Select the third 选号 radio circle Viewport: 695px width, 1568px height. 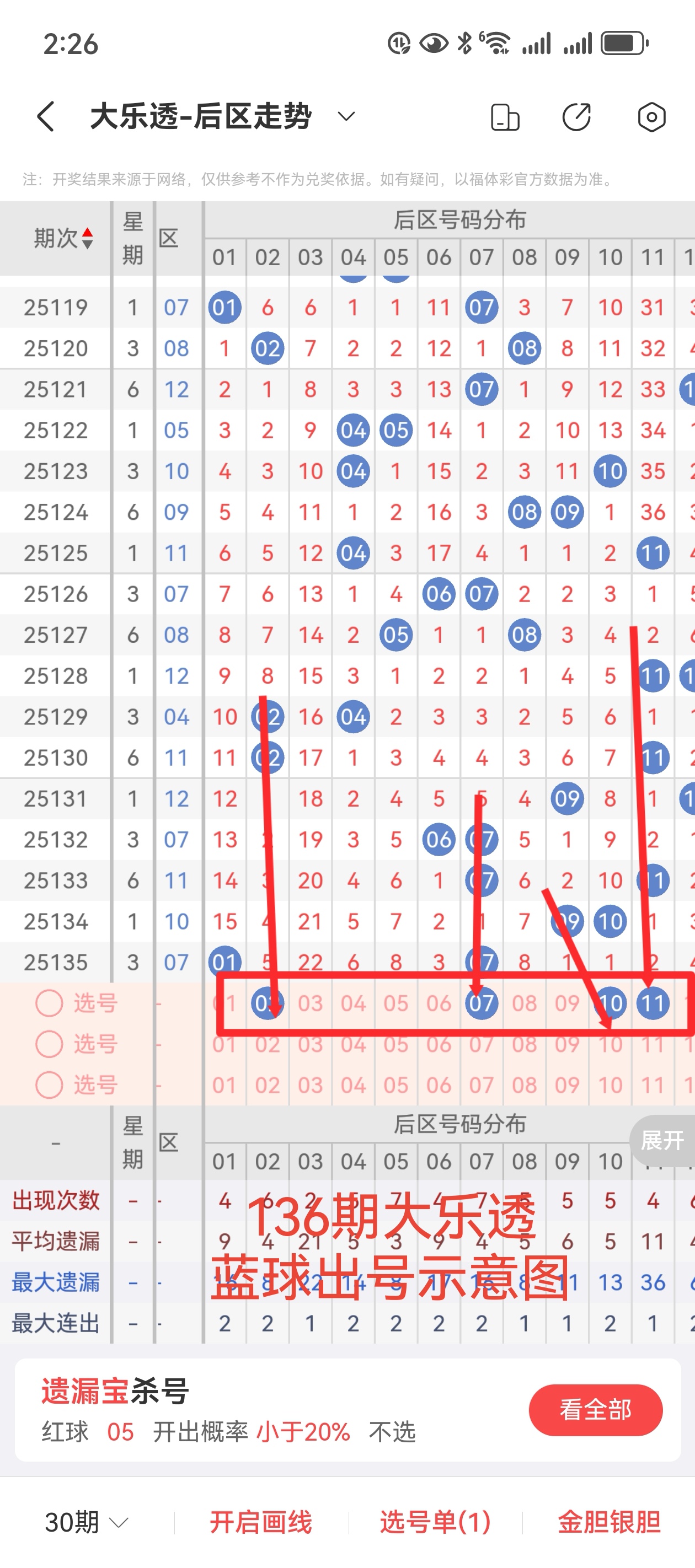pos(49,1083)
